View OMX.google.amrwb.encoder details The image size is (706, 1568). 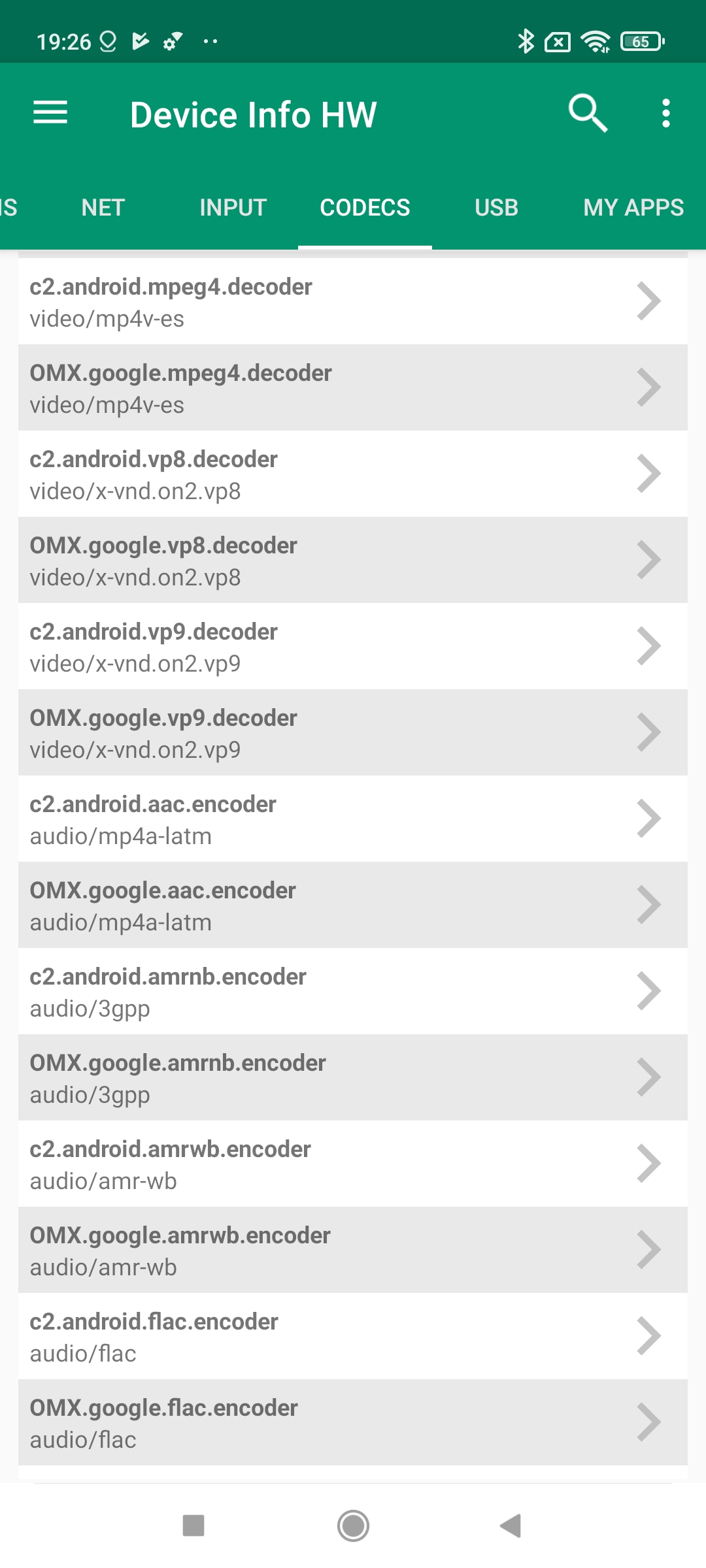coord(353,1250)
